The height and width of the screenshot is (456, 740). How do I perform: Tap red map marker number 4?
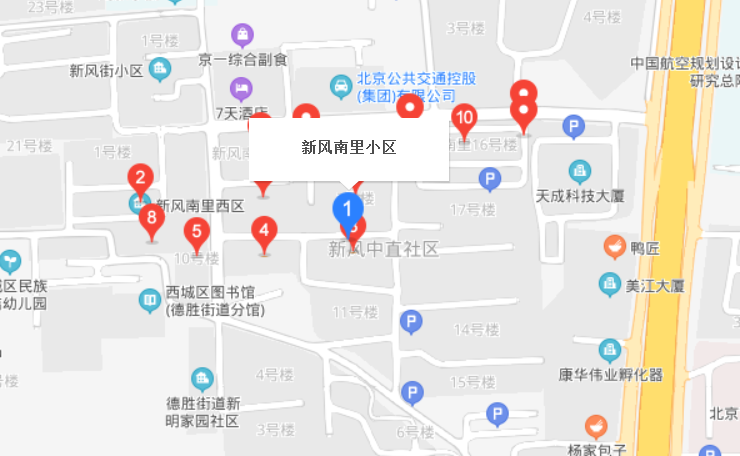(264, 231)
